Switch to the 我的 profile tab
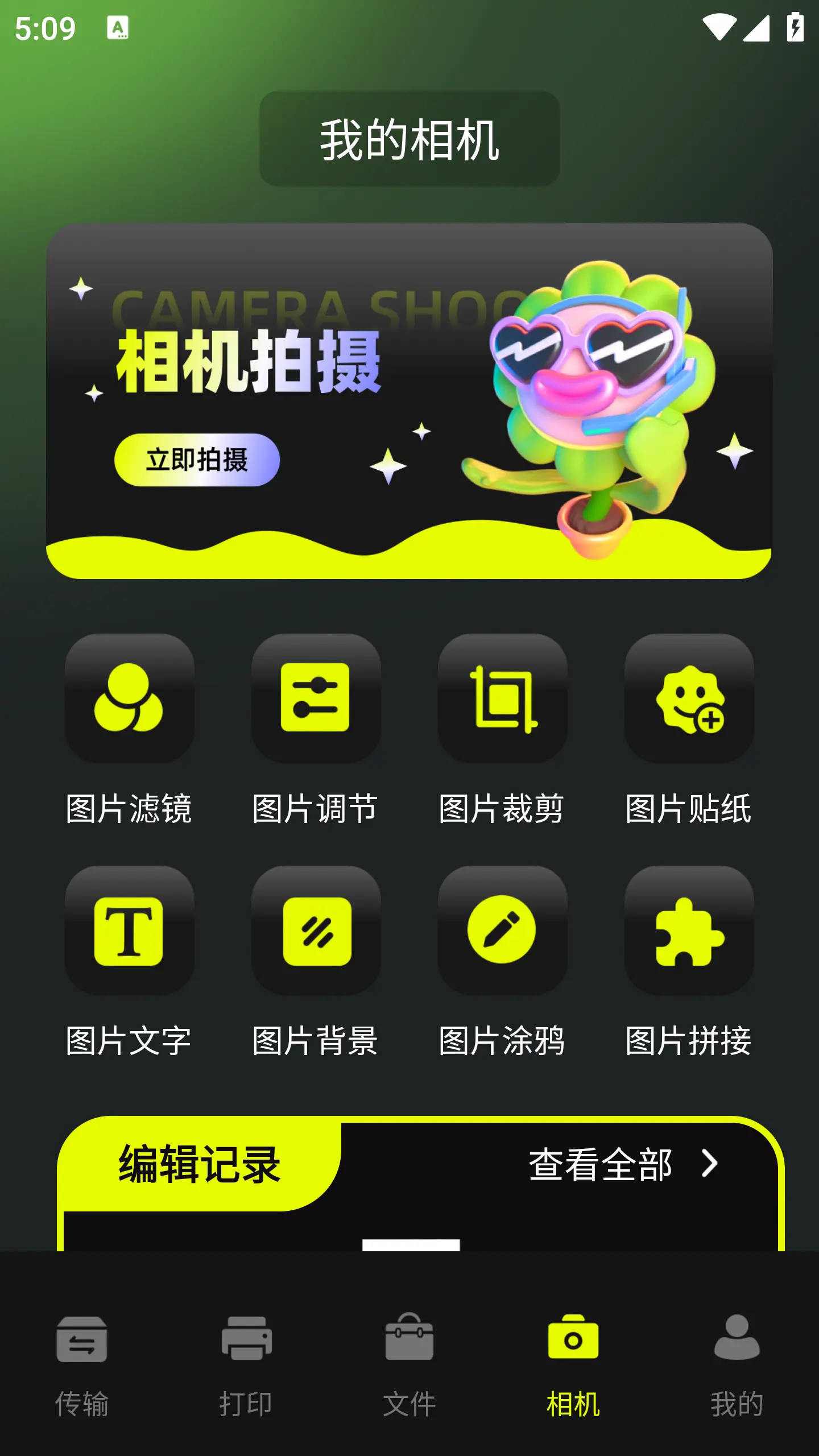Image resolution: width=819 pixels, height=1456 pixels. [737, 1365]
